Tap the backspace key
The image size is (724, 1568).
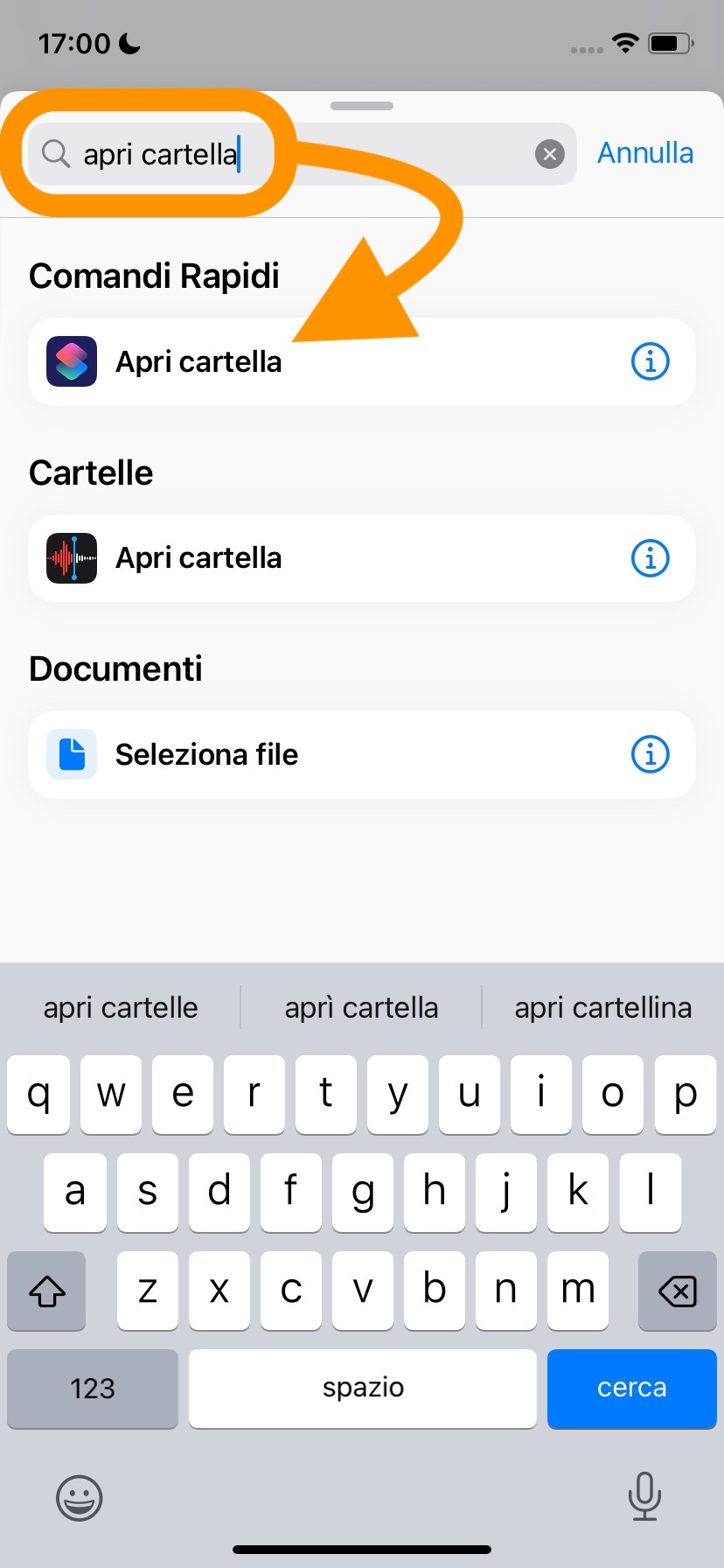677,1291
